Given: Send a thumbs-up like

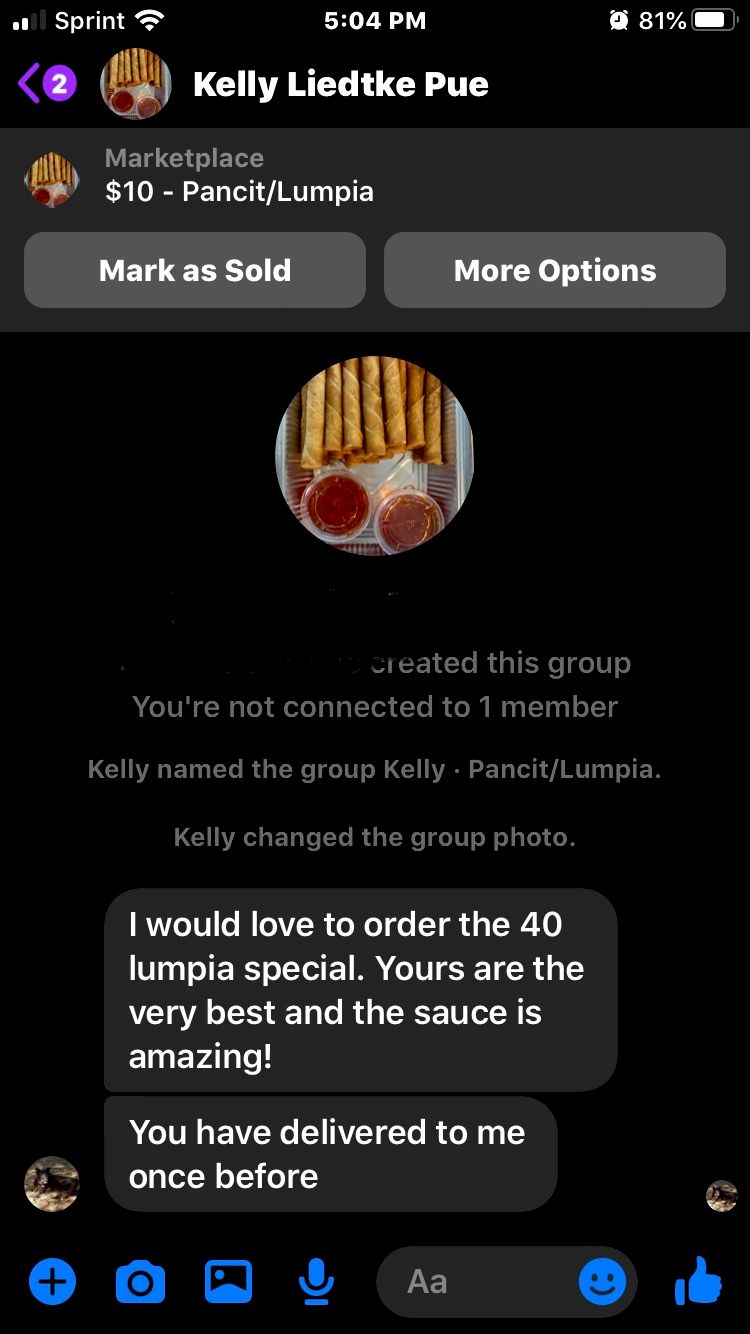Looking at the screenshot, I should (x=698, y=1281).
